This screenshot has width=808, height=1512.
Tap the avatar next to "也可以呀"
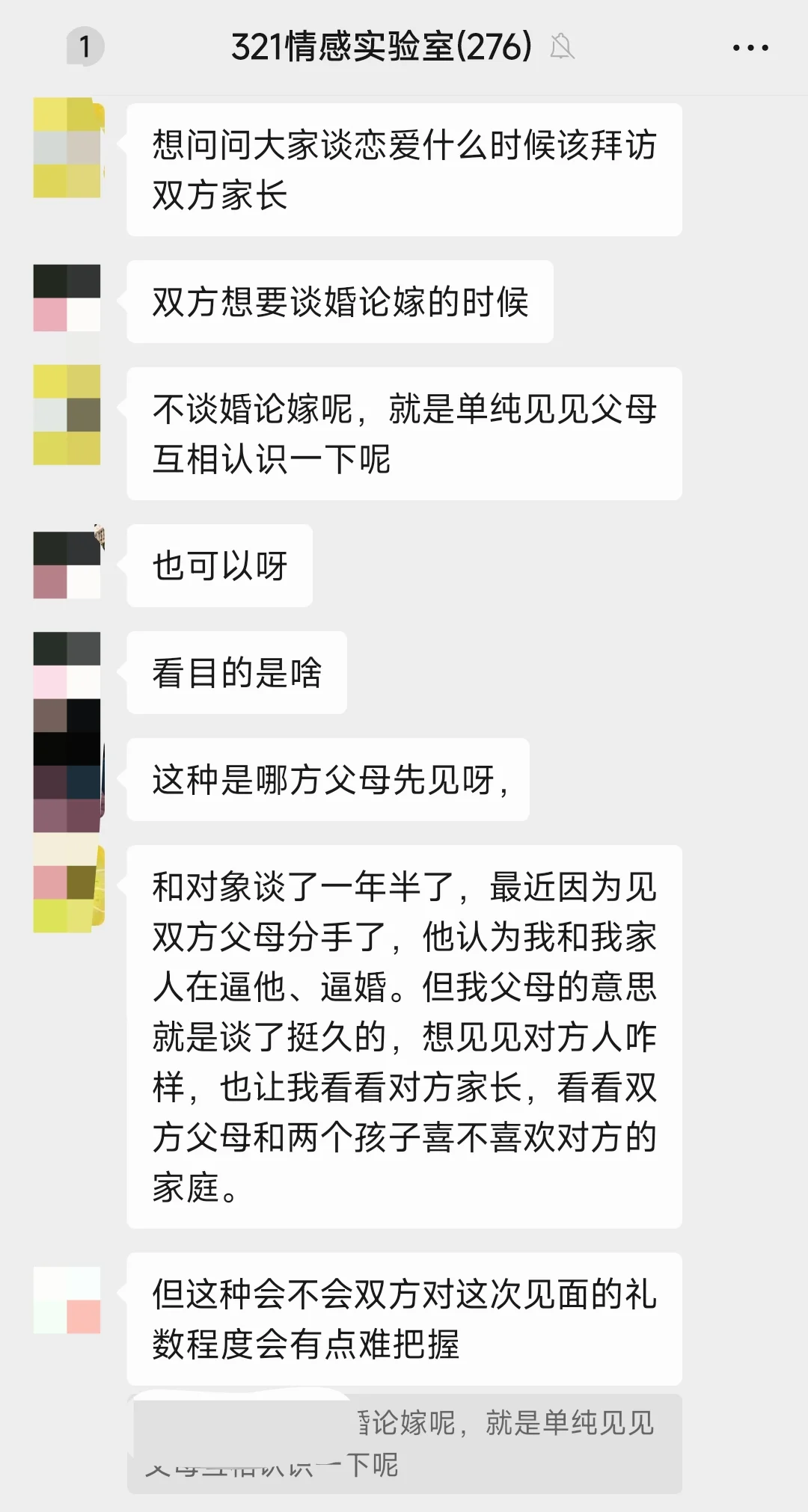coord(68,566)
